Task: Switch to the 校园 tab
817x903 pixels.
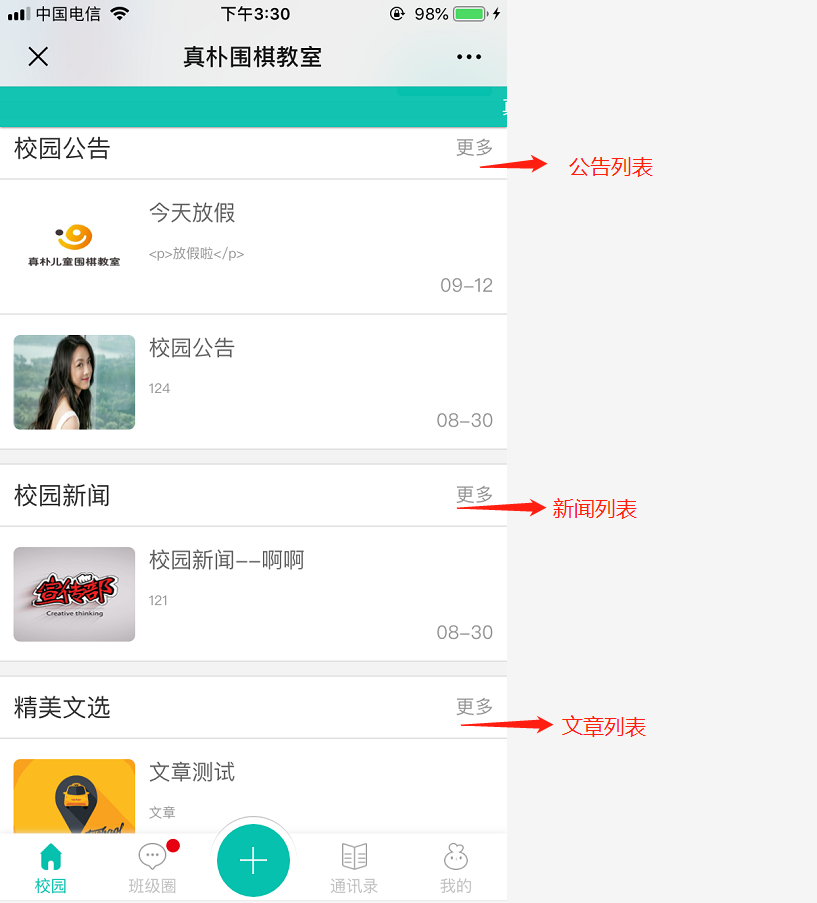Action: tap(50, 868)
